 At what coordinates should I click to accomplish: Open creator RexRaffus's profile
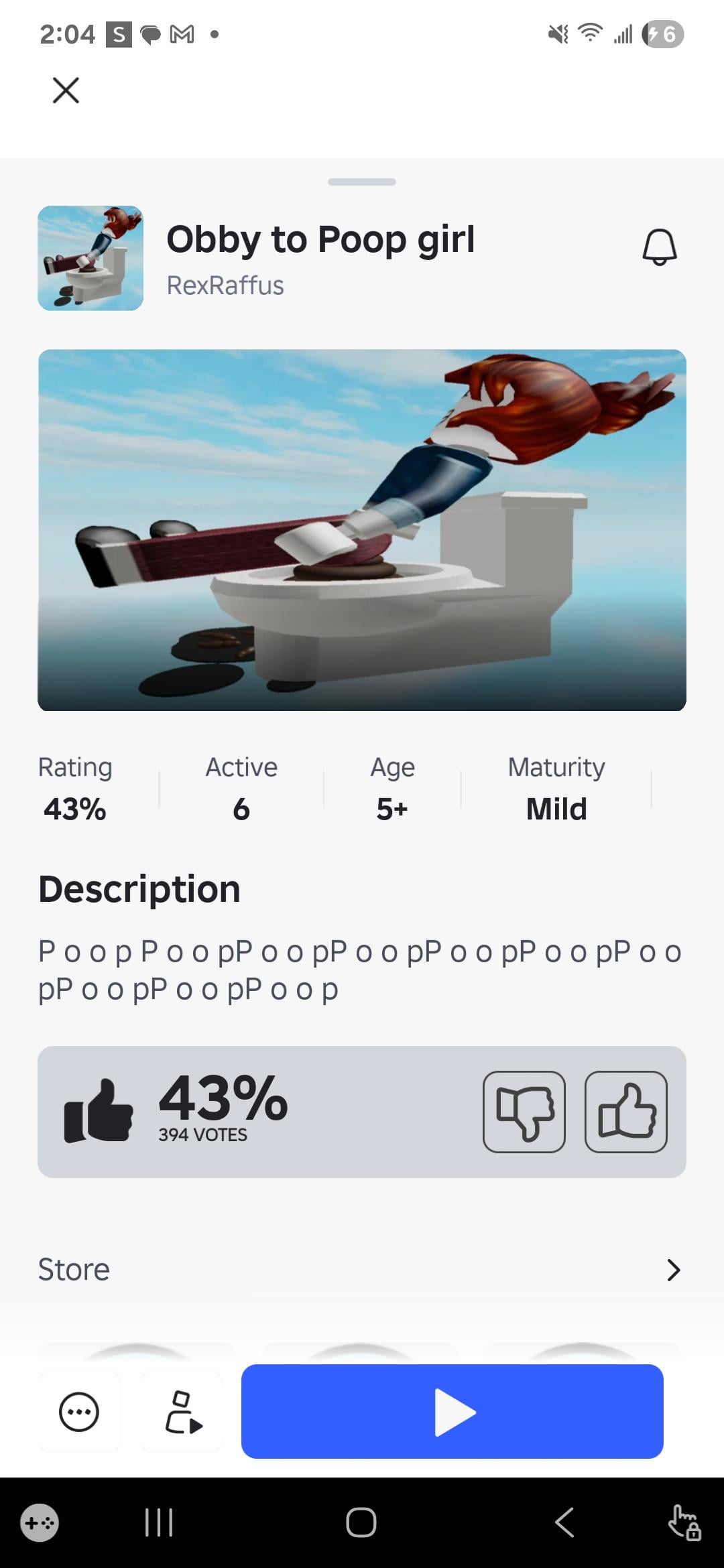(225, 285)
